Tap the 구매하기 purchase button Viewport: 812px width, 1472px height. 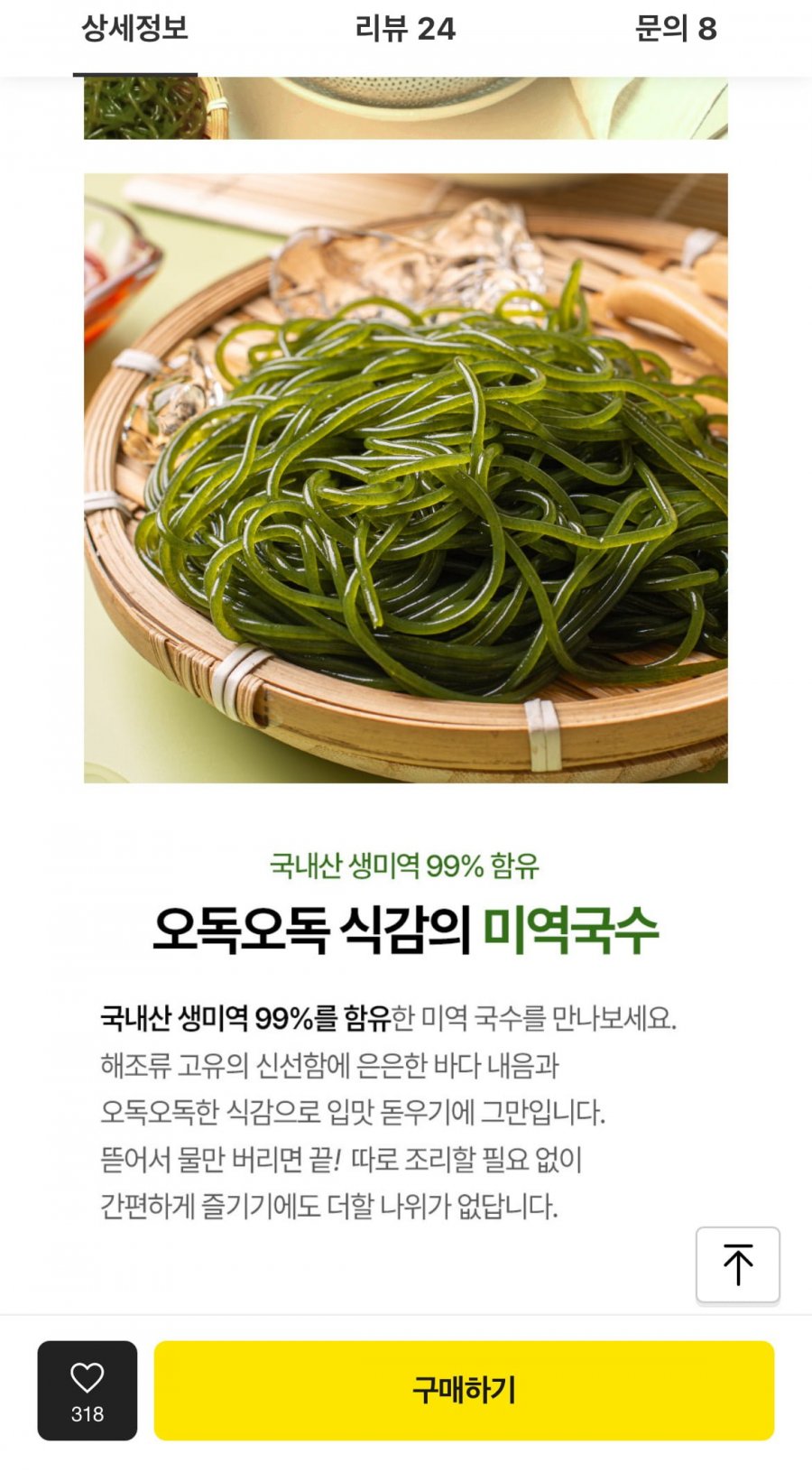coord(464,1389)
